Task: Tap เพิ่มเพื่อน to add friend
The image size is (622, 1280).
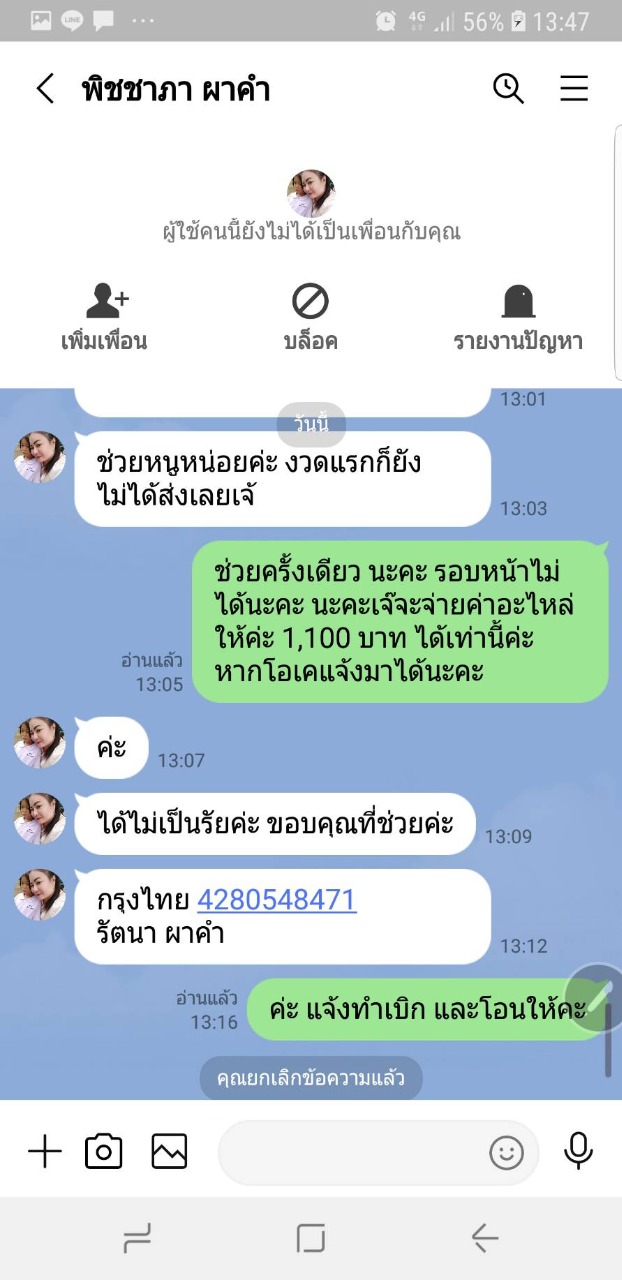Action: point(104,318)
